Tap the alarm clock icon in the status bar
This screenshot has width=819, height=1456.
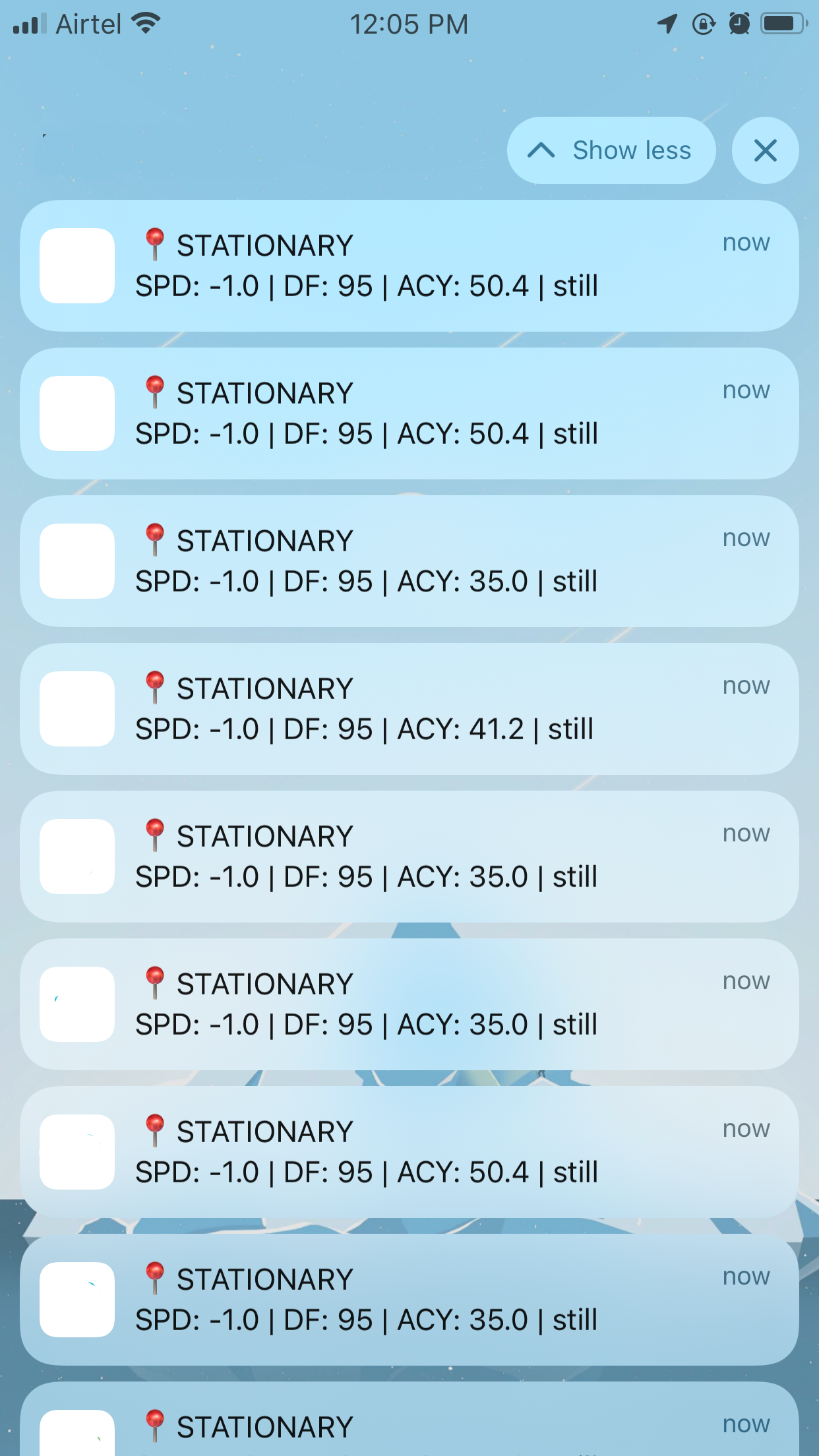coord(740,24)
